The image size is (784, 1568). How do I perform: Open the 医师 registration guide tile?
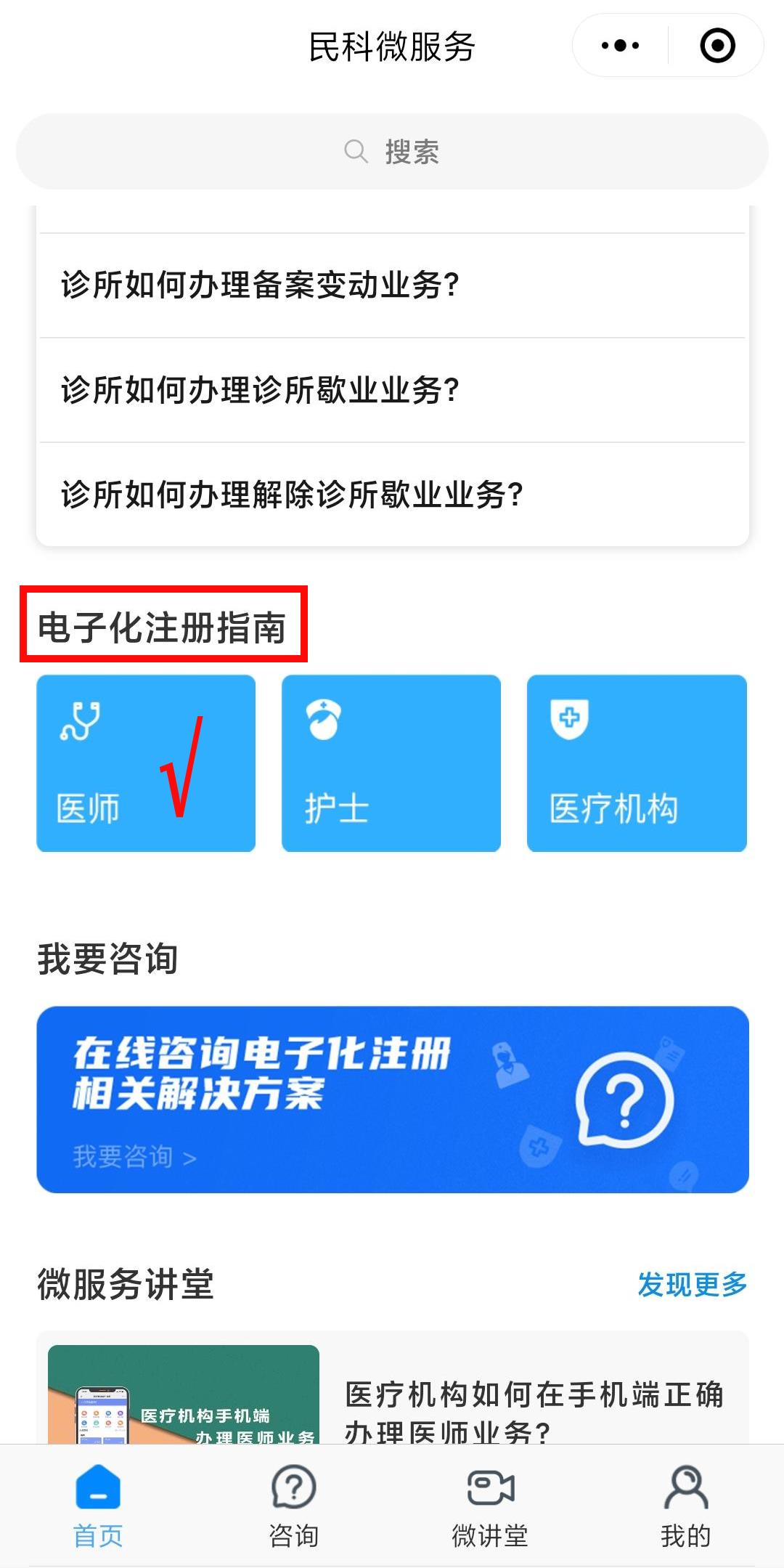coord(146,763)
